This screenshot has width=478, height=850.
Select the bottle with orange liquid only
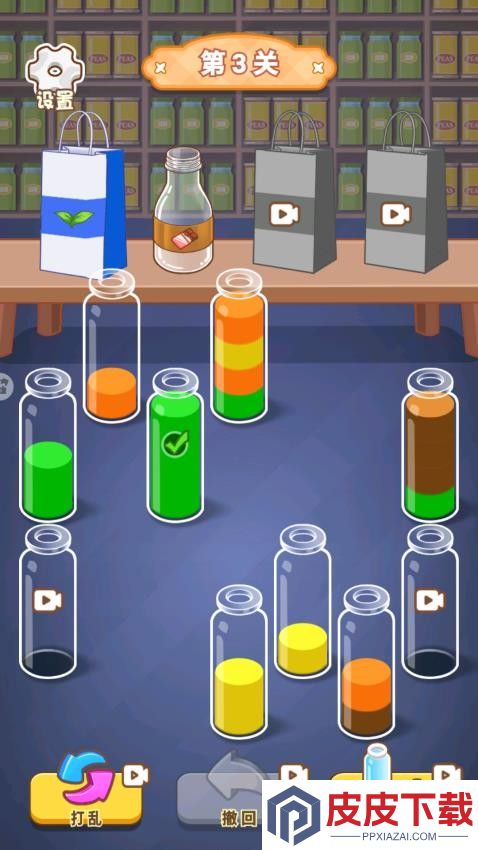[112, 346]
